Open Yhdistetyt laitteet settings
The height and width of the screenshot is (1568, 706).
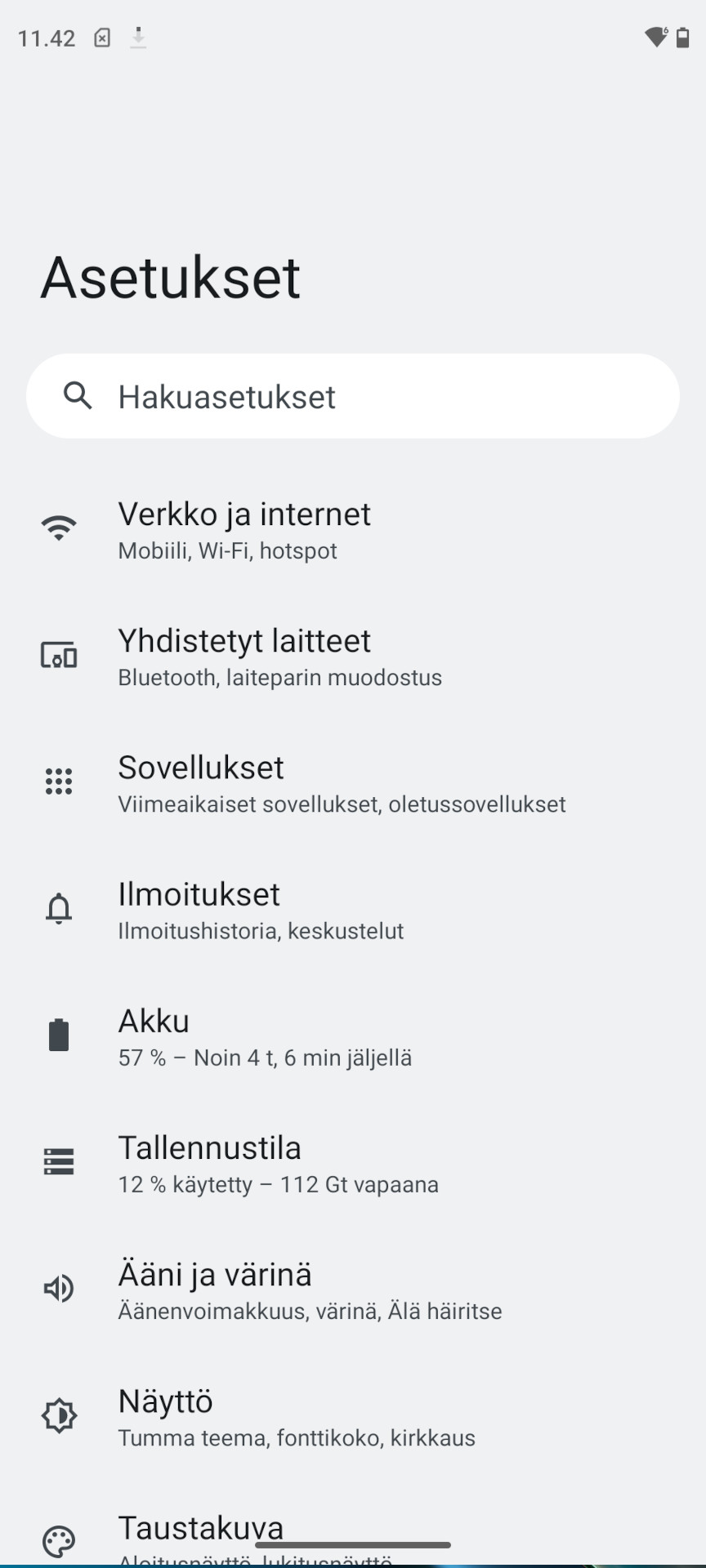(x=353, y=657)
